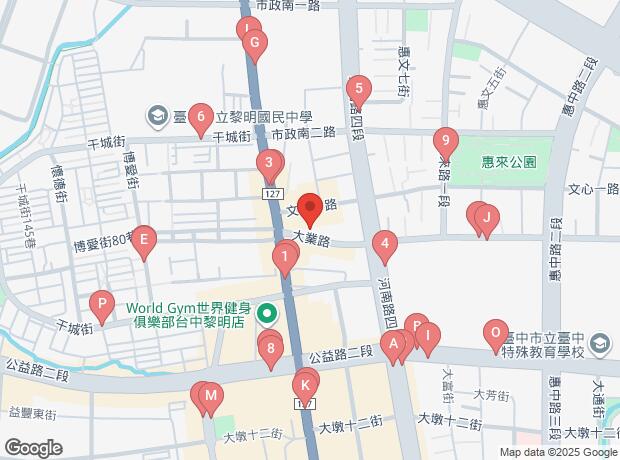Select the marker numbered 4

click(x=384, y=243)
